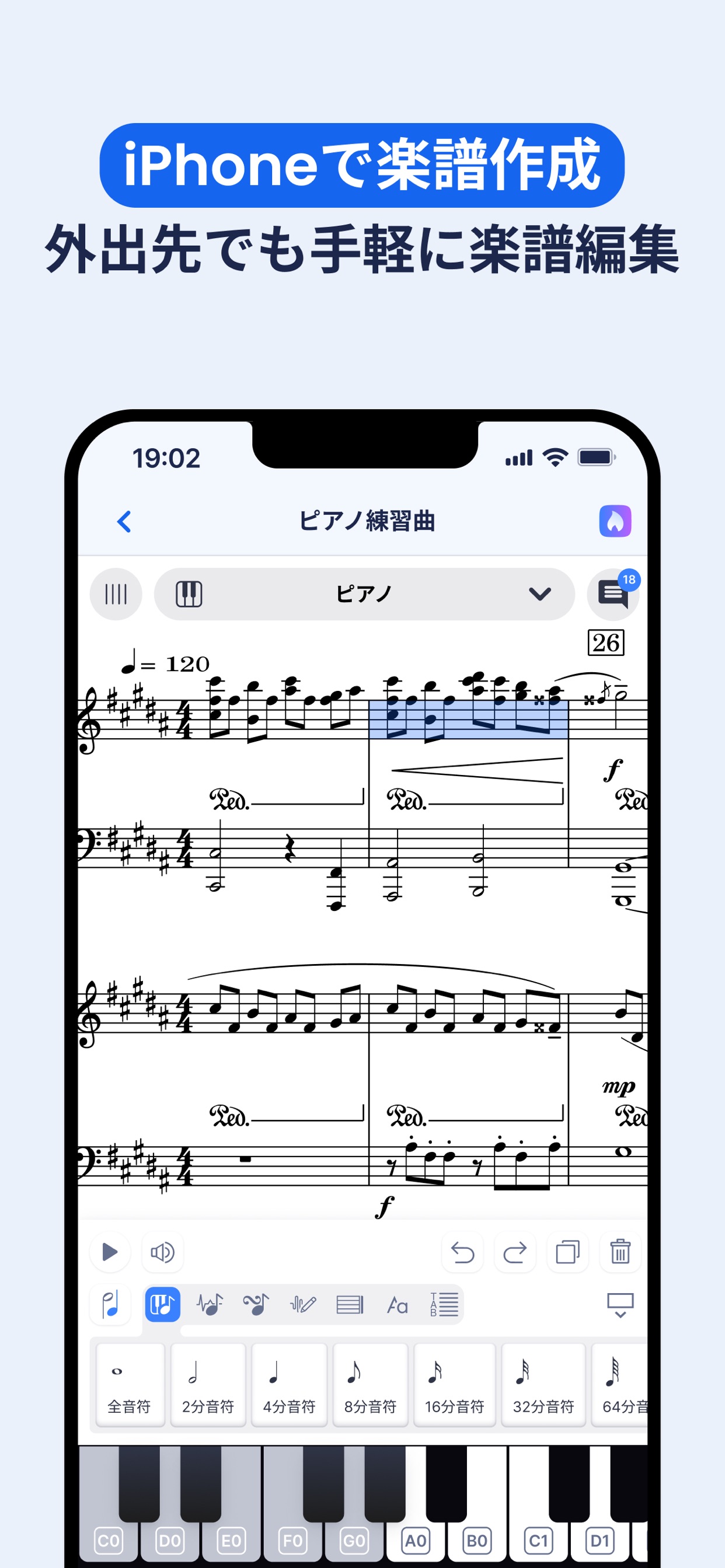The image size is (725, 1568).
Task: Open the comments panel showing 18 comments
Action: coord(615,594)
